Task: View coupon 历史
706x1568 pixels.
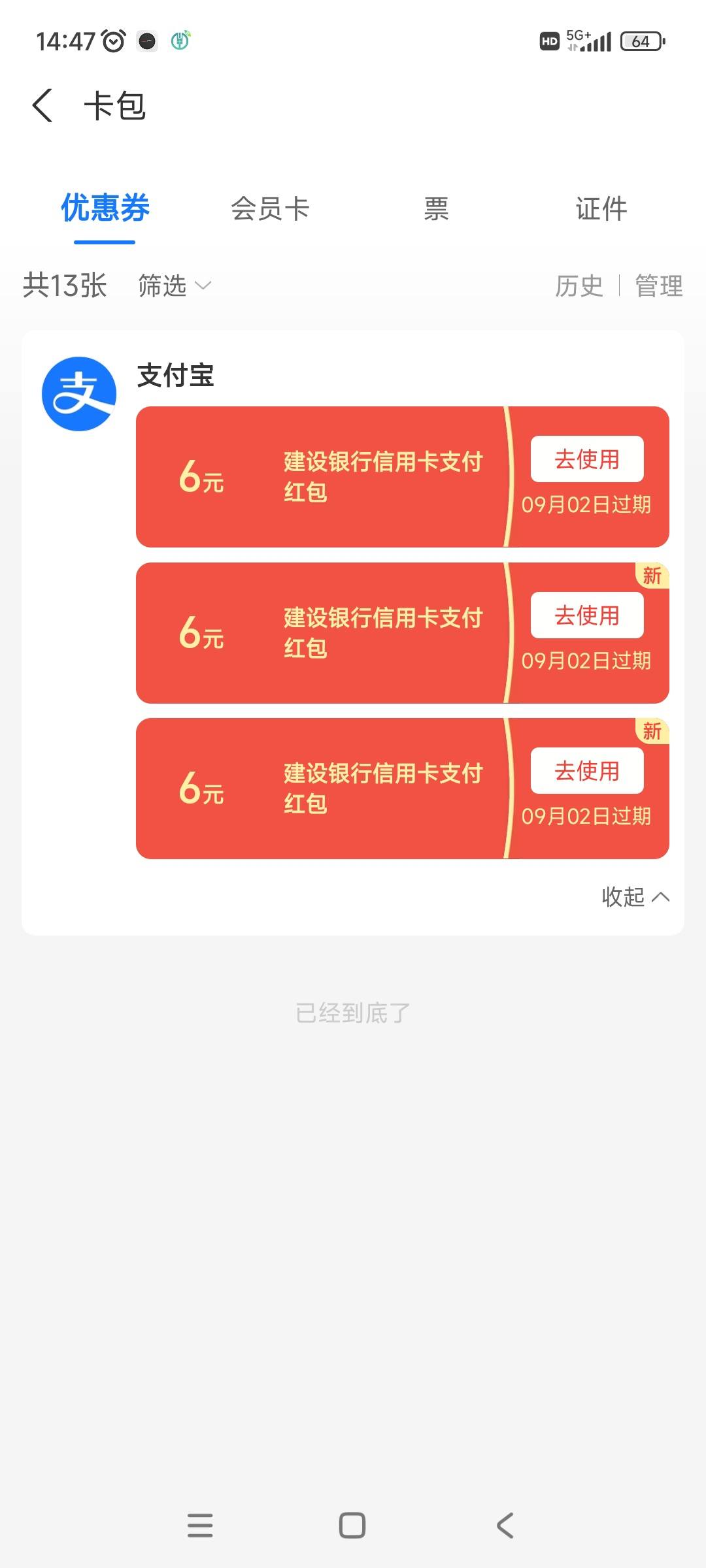Action: coord(579,286)
